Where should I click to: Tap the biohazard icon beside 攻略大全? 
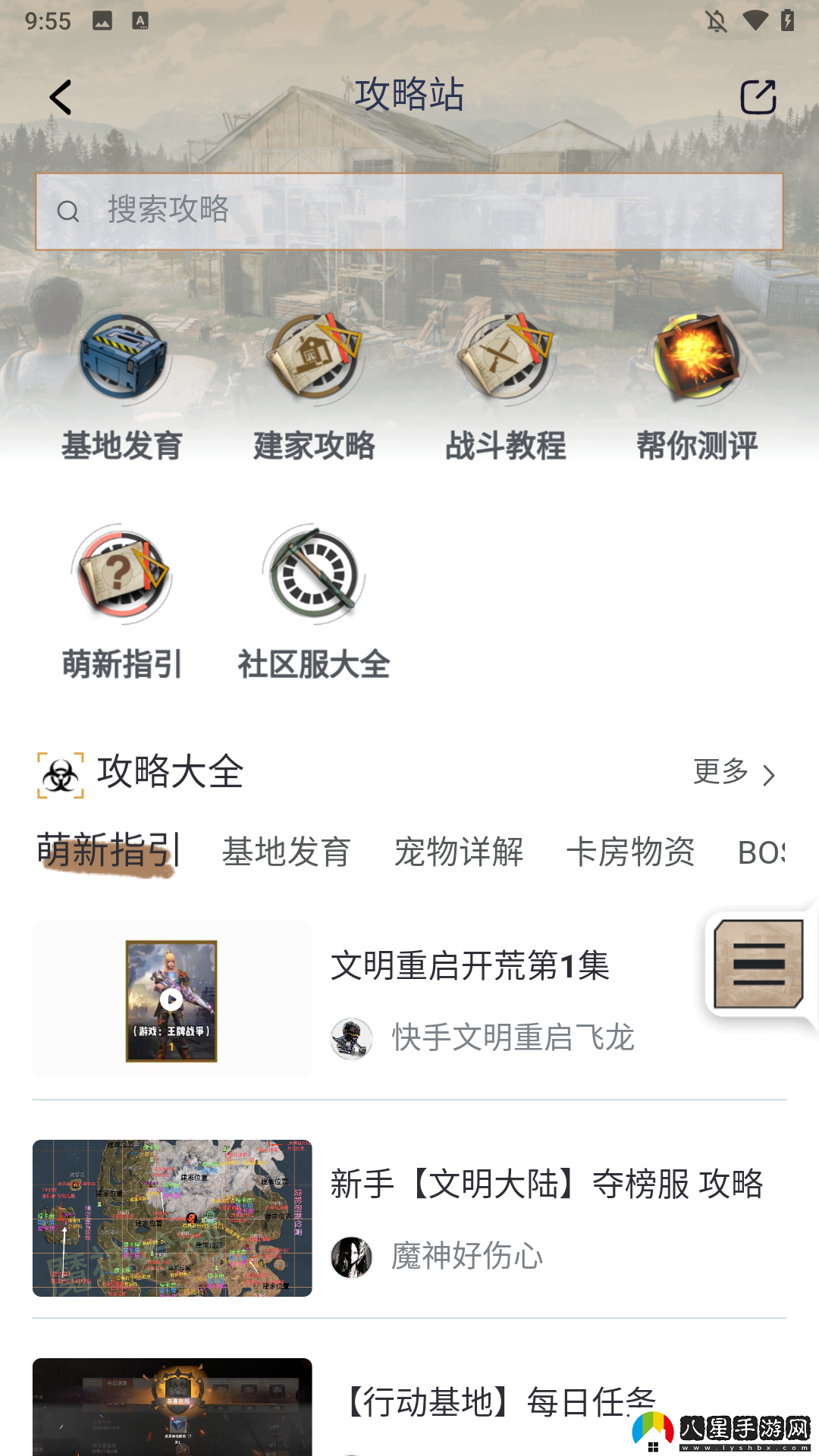pyautogui.click(x=59, y=775)
